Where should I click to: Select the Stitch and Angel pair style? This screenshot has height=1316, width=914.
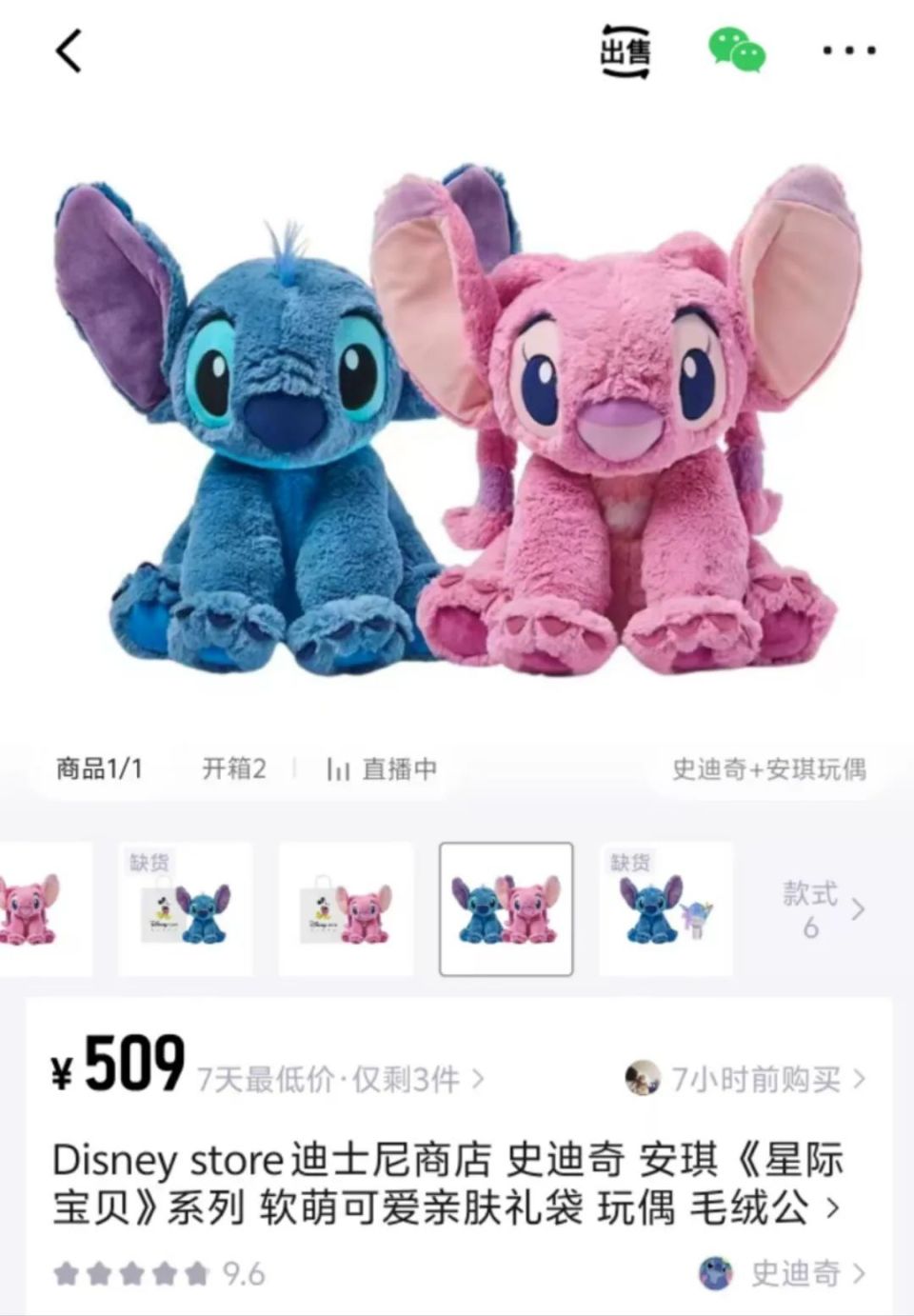pos(506,908)
